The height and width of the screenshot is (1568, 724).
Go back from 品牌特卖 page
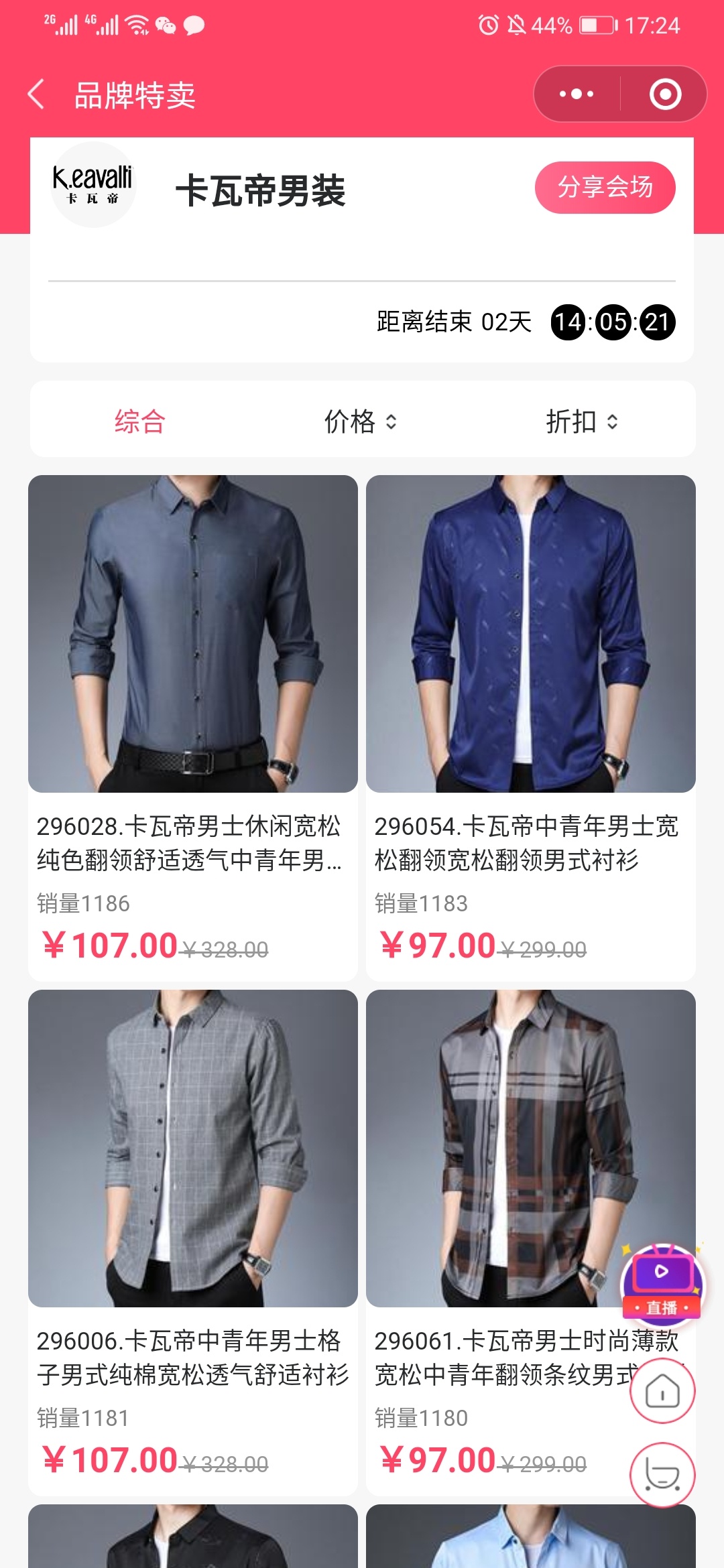(38, 94)
